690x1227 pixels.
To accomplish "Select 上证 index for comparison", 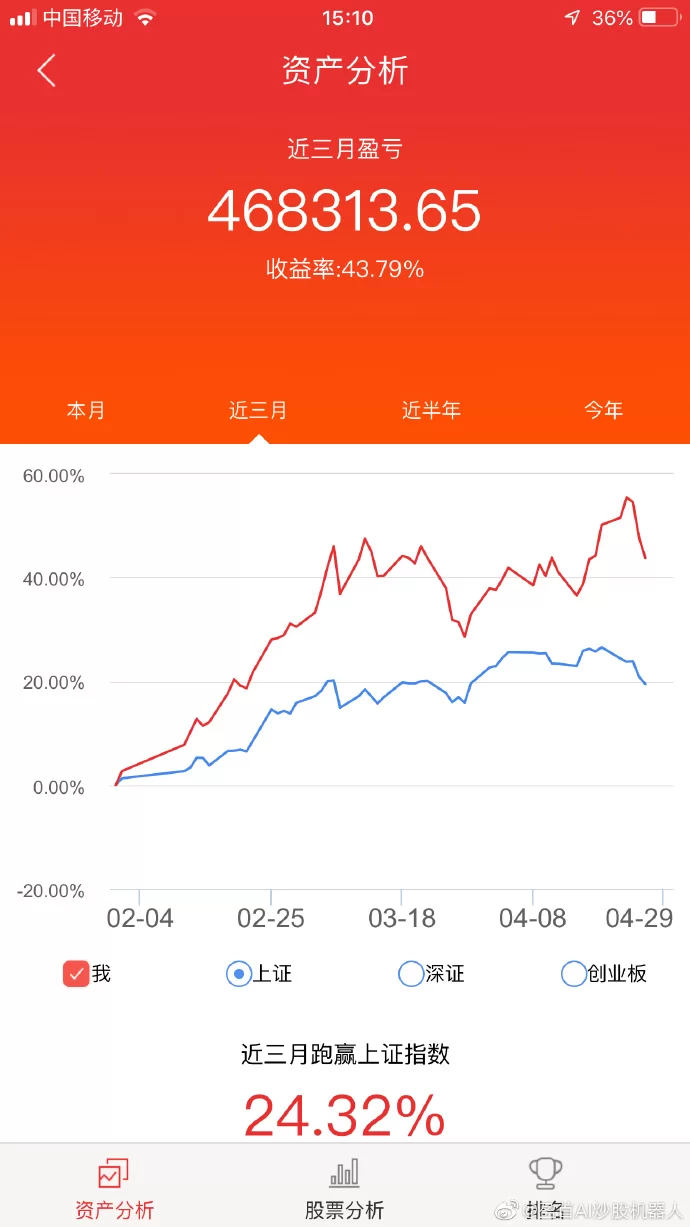I will 239,973.
